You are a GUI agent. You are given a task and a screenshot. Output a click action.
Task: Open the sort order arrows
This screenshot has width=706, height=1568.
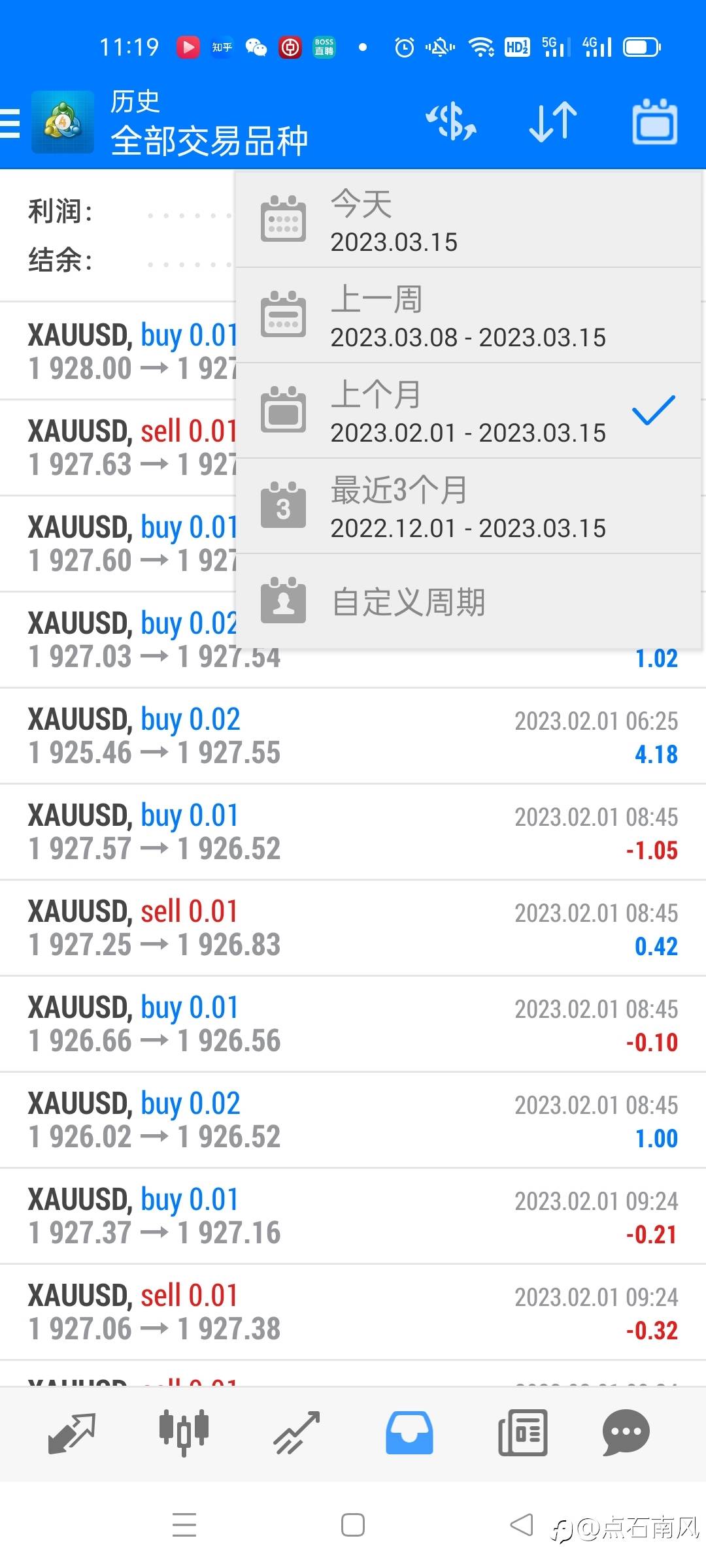point(552,122)
